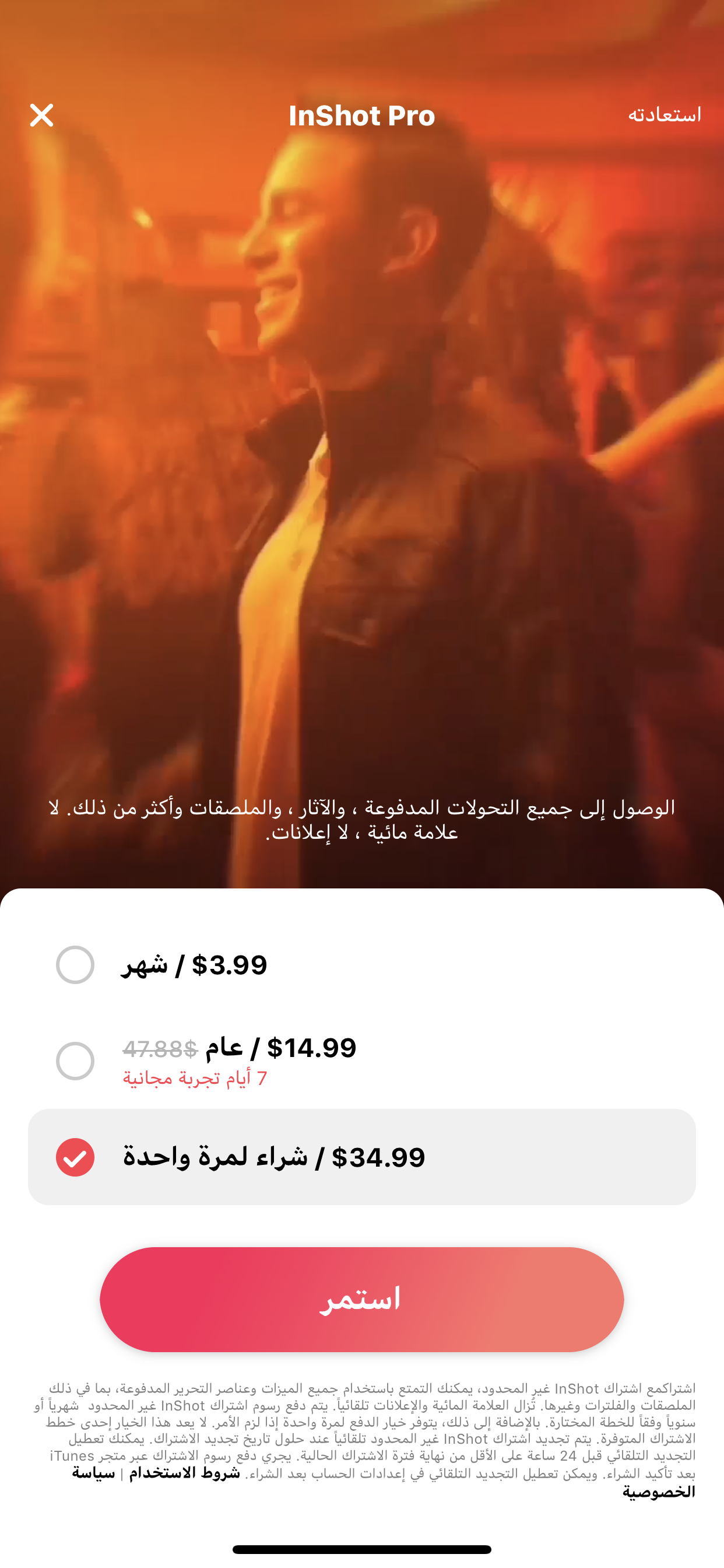Close the InShot Pro screen
Viewport: 724px width, 1568px height.
pos(41,115)
